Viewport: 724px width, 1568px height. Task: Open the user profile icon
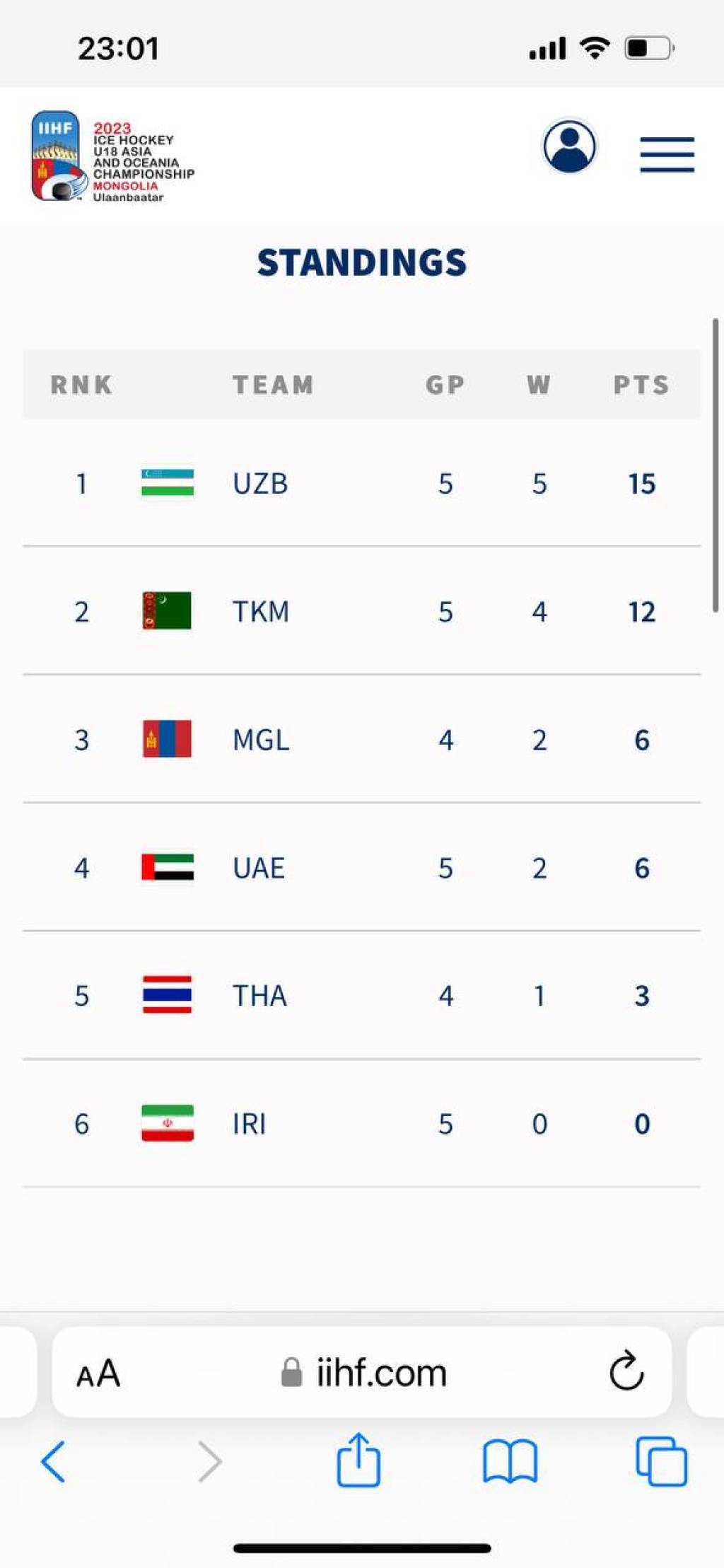click(x=569, y=147)
